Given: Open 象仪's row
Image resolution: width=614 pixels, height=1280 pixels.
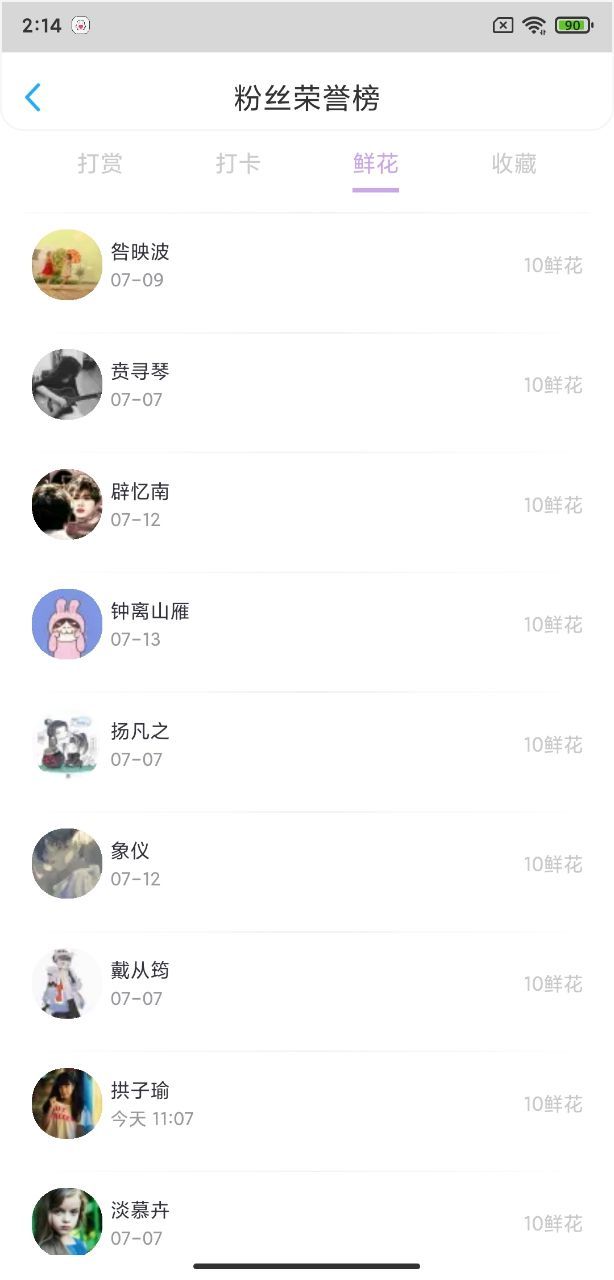Looking at the screenshot, I should click(307, 864).
